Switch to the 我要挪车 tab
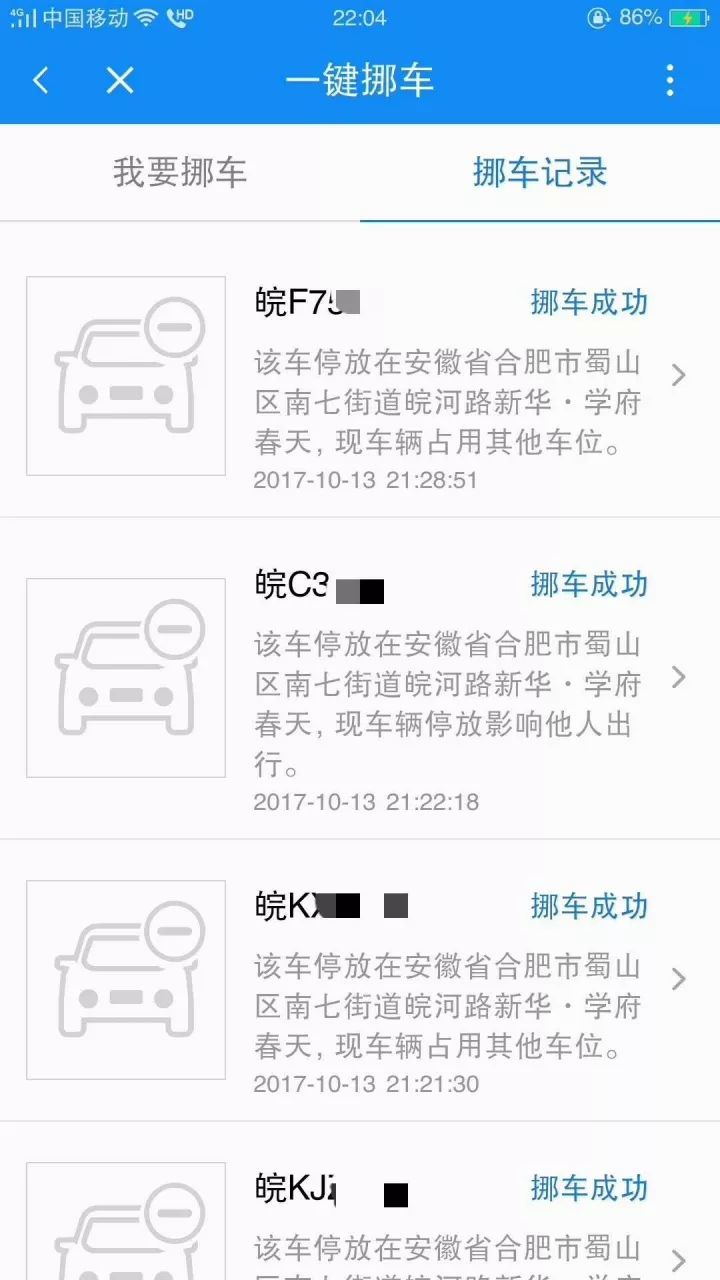Image resolution: width=720 pixels, height=1280 pixels. pos(180,173)
